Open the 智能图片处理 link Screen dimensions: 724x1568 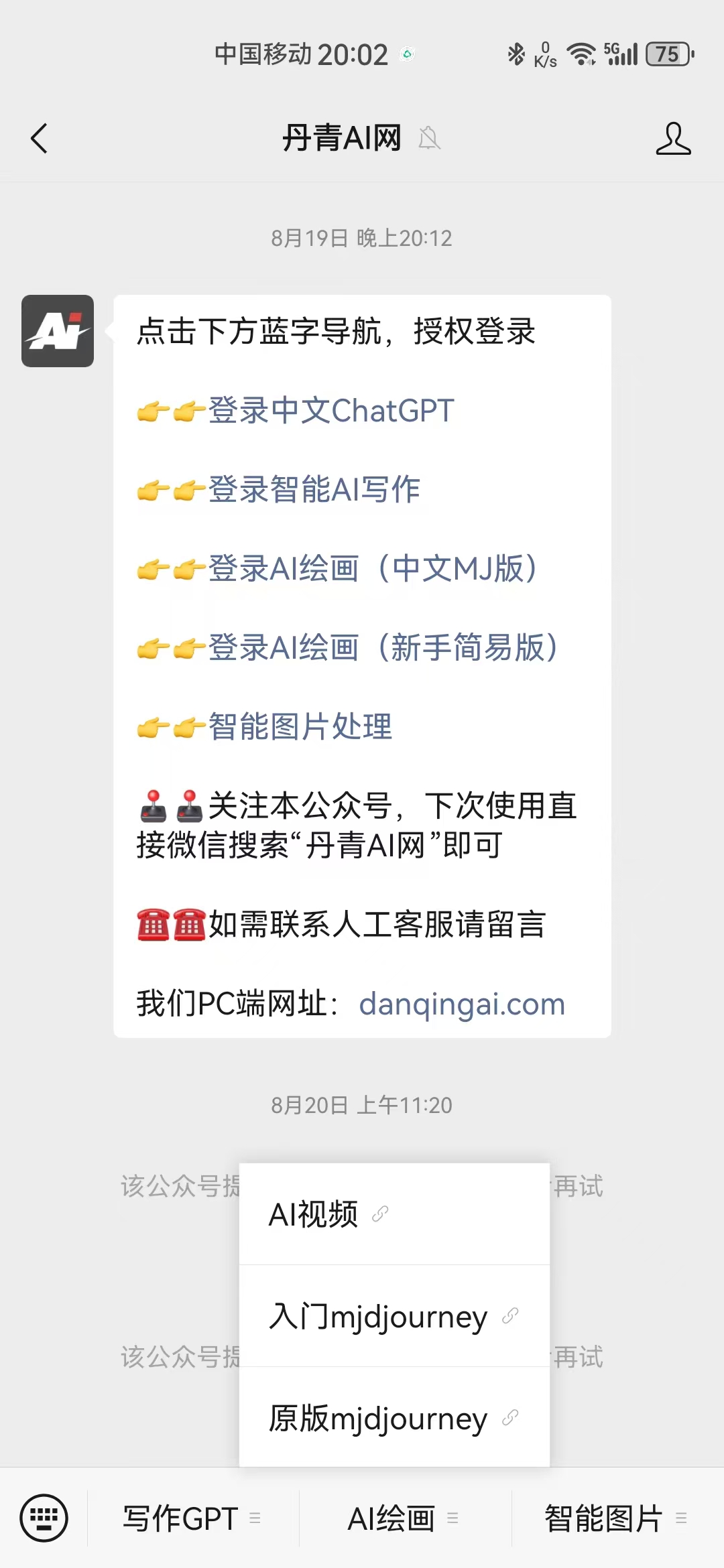coord(300,727)
